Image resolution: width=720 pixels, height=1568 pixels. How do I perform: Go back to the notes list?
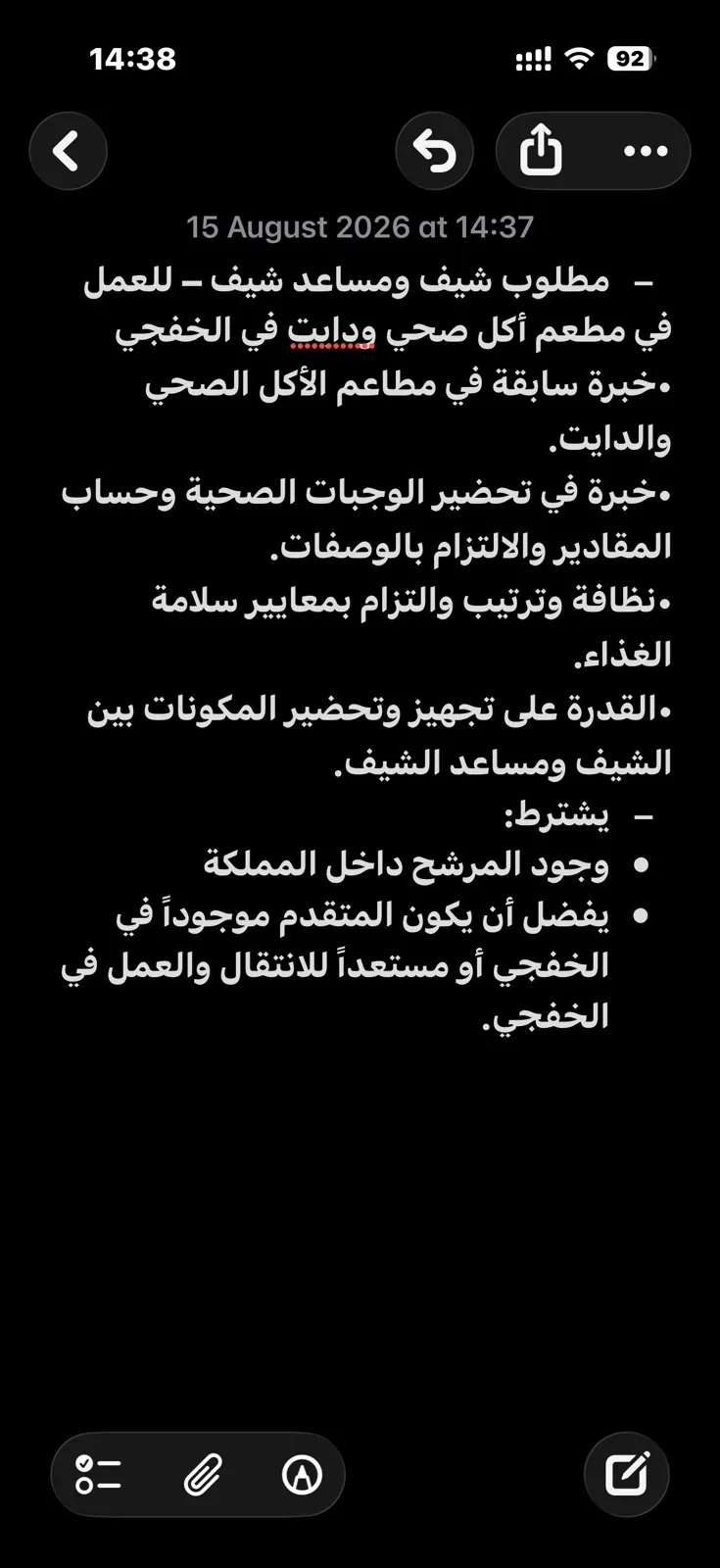point(68,151)
